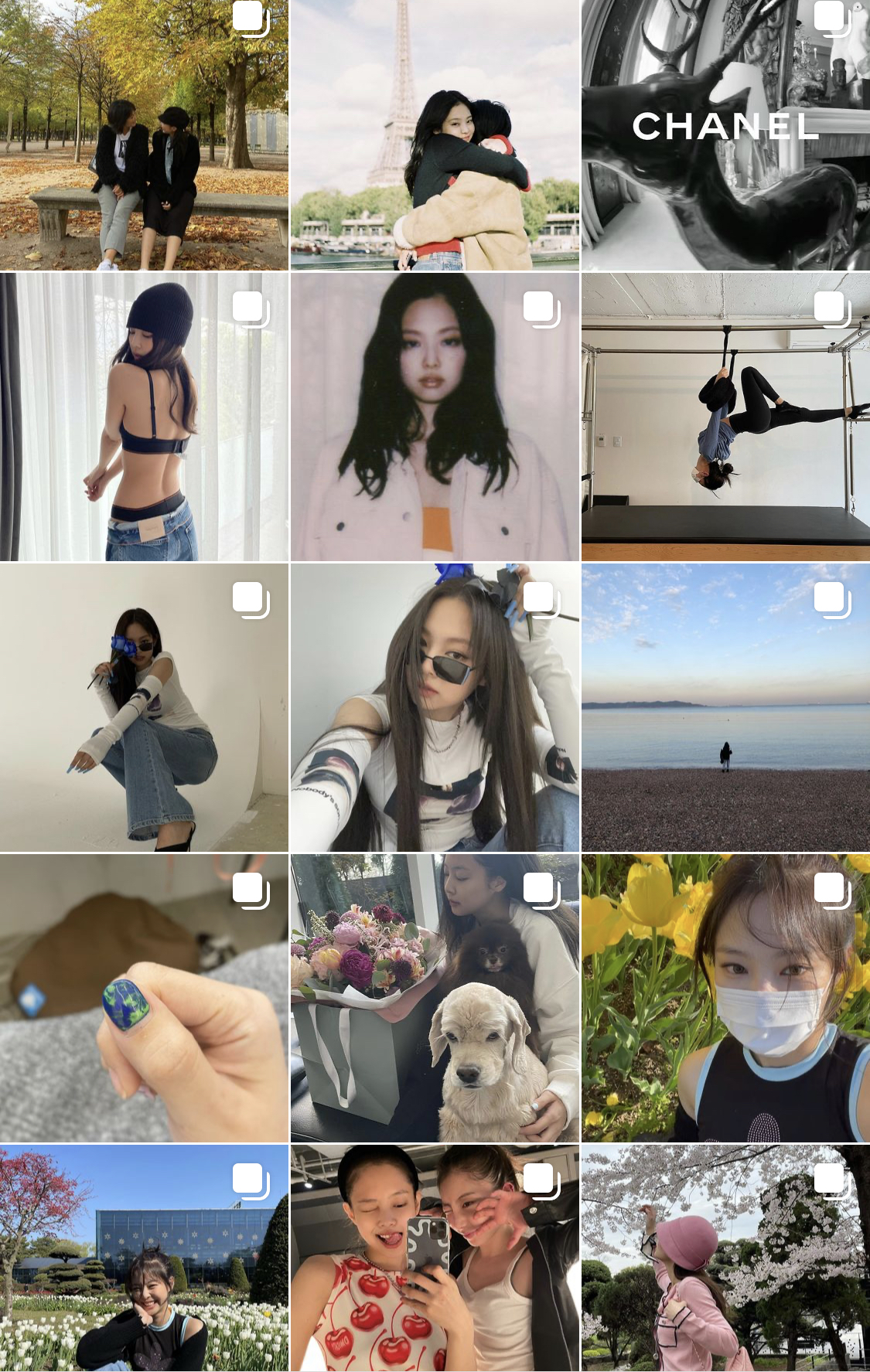The height and width of the screenshot is (1372, 870).
Task: Open the seaside beach sunset post
Action: [725, 707]
